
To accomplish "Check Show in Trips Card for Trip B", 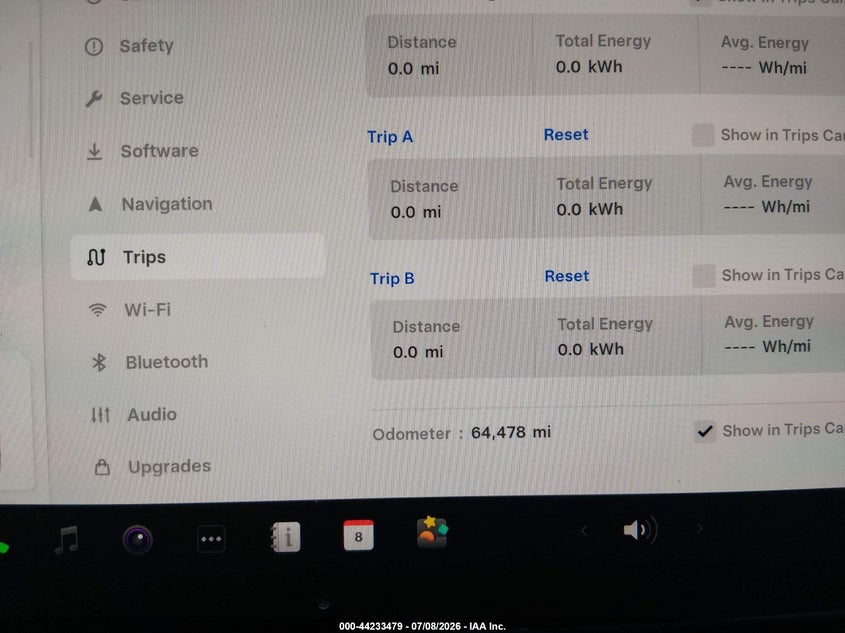I will tap(704, 276).
